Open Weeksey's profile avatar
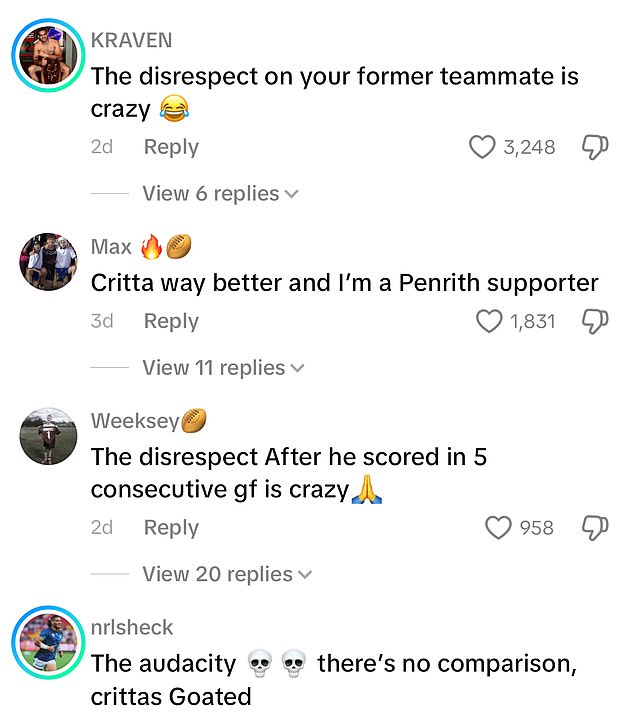 [48, 437]
